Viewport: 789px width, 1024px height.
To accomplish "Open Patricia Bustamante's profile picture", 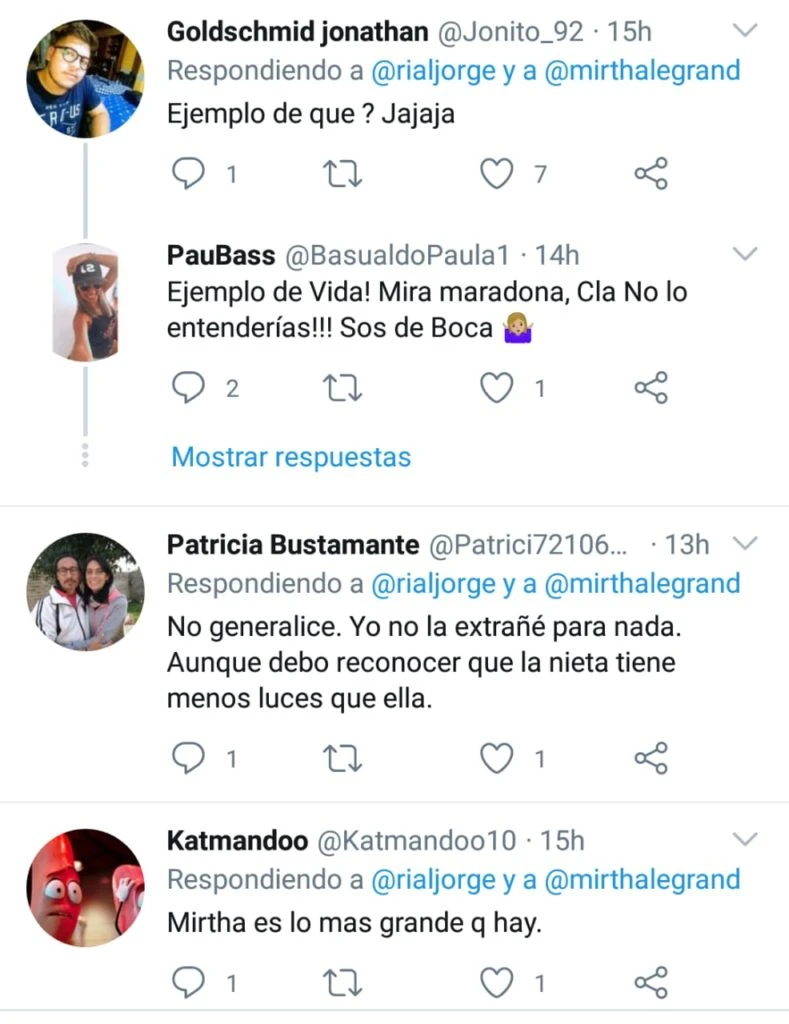I will 84,592.
